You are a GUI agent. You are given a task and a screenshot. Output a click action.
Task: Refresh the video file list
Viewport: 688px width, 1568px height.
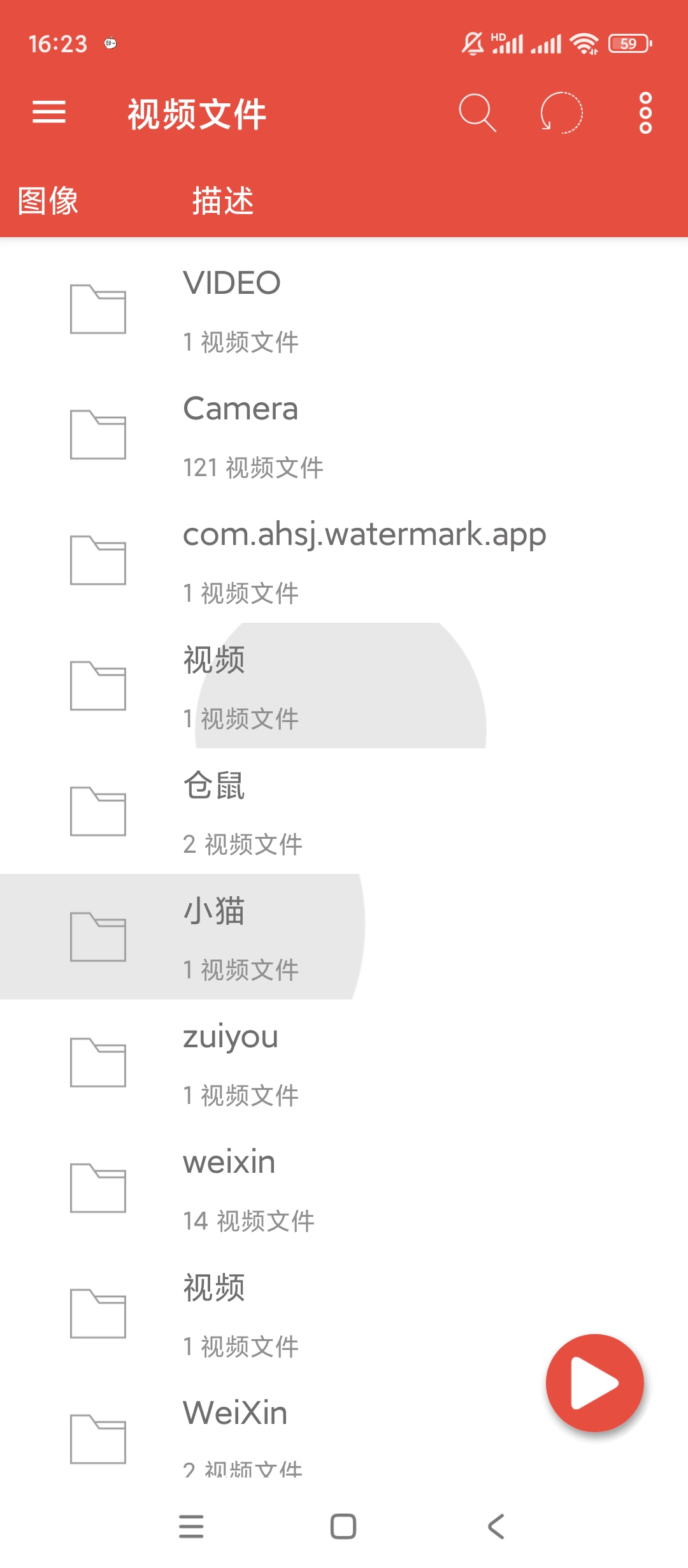pyautogui.click(x=561, y=113)
